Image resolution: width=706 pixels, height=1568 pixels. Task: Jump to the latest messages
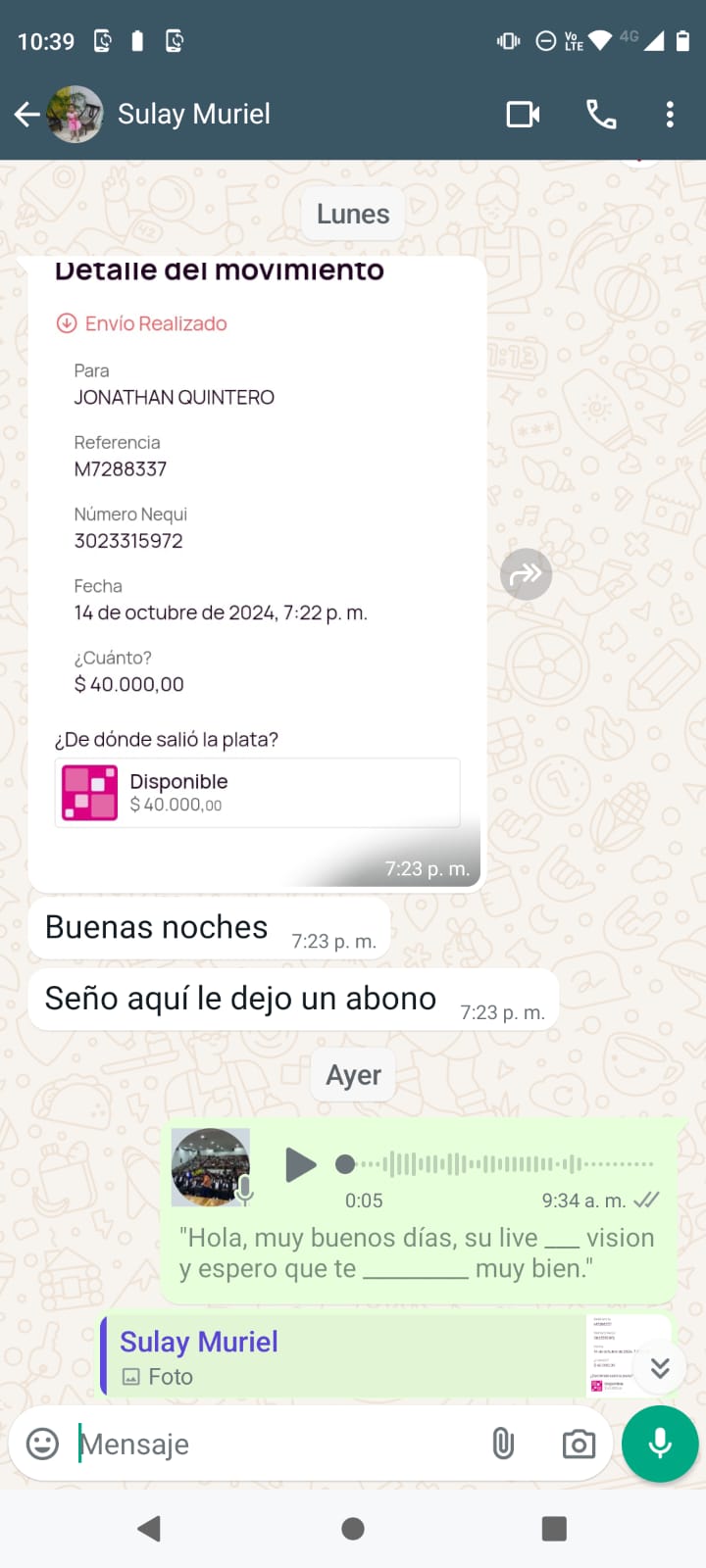click(660, 1367)
